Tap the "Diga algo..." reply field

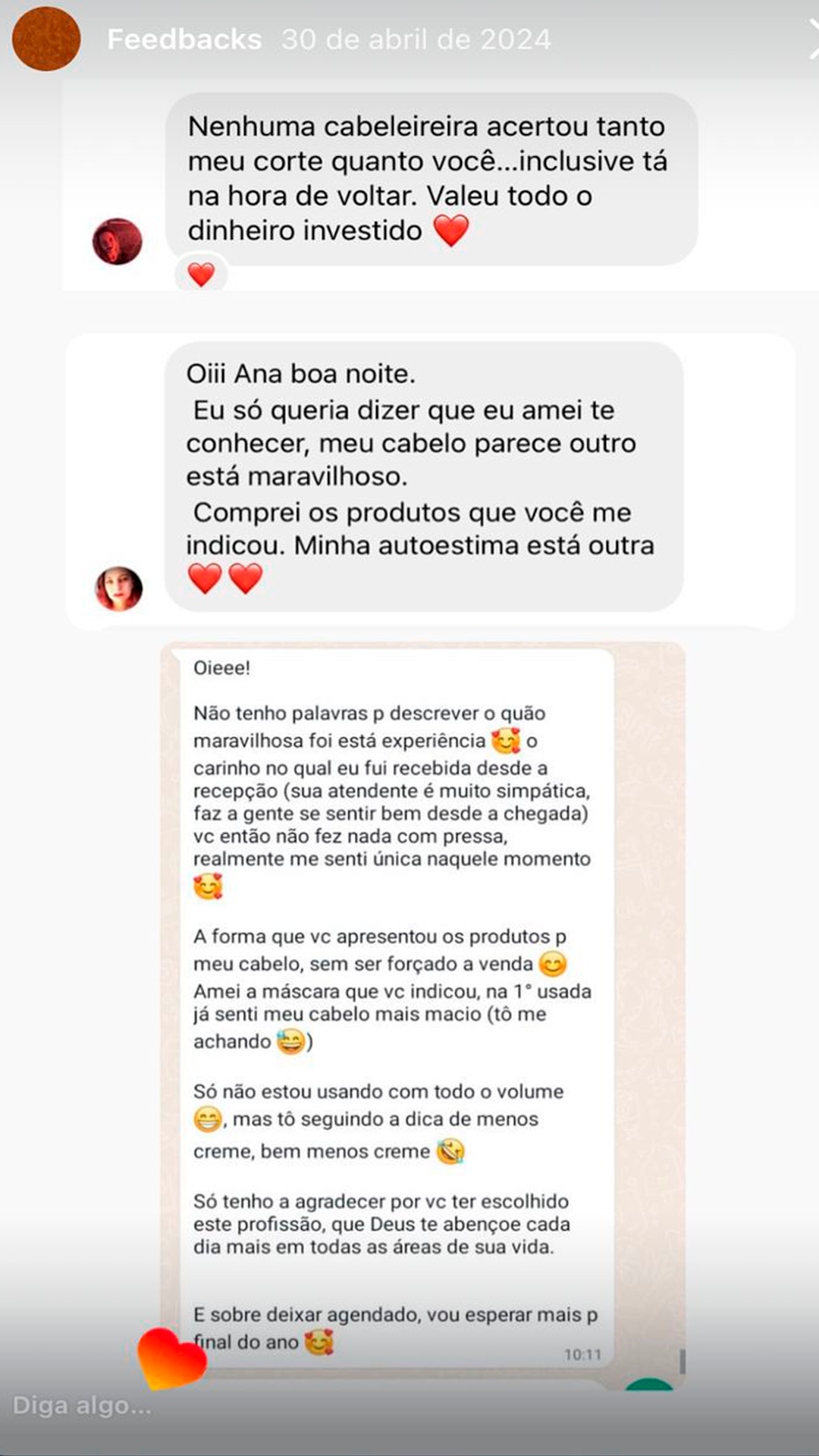tap(82, 1405)
